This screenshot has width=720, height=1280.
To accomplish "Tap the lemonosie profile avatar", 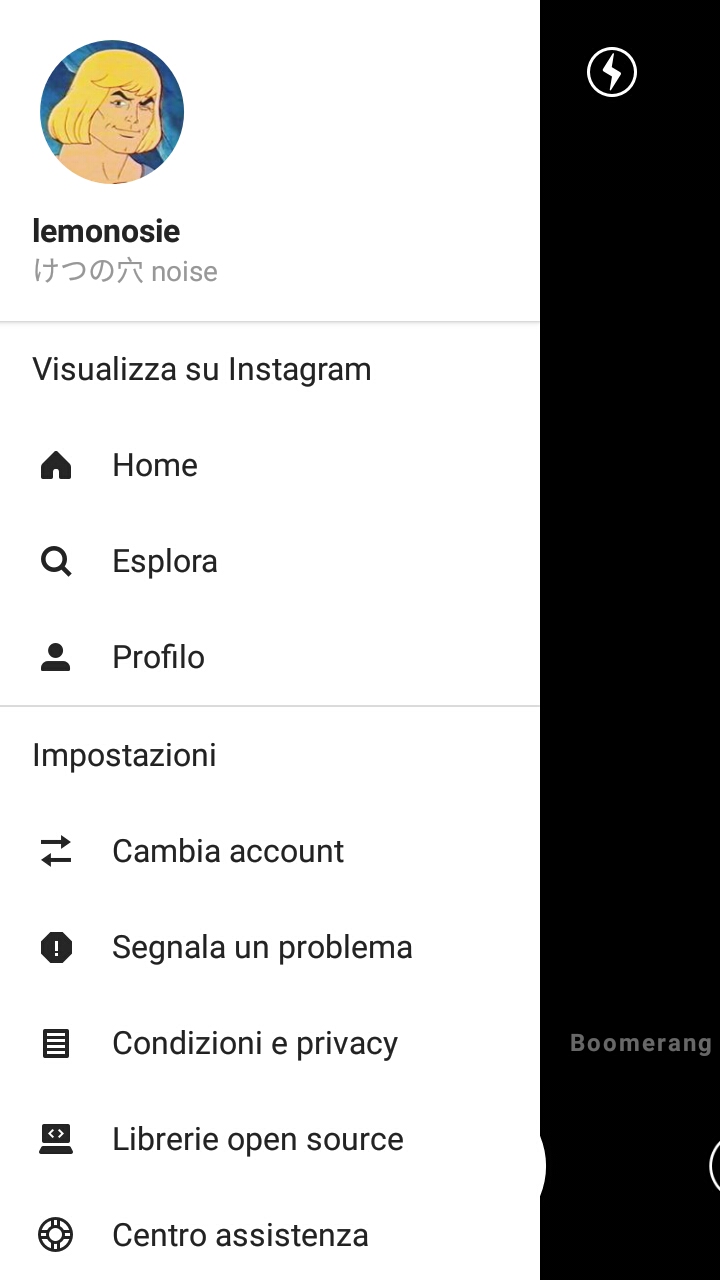I will 112,112.
